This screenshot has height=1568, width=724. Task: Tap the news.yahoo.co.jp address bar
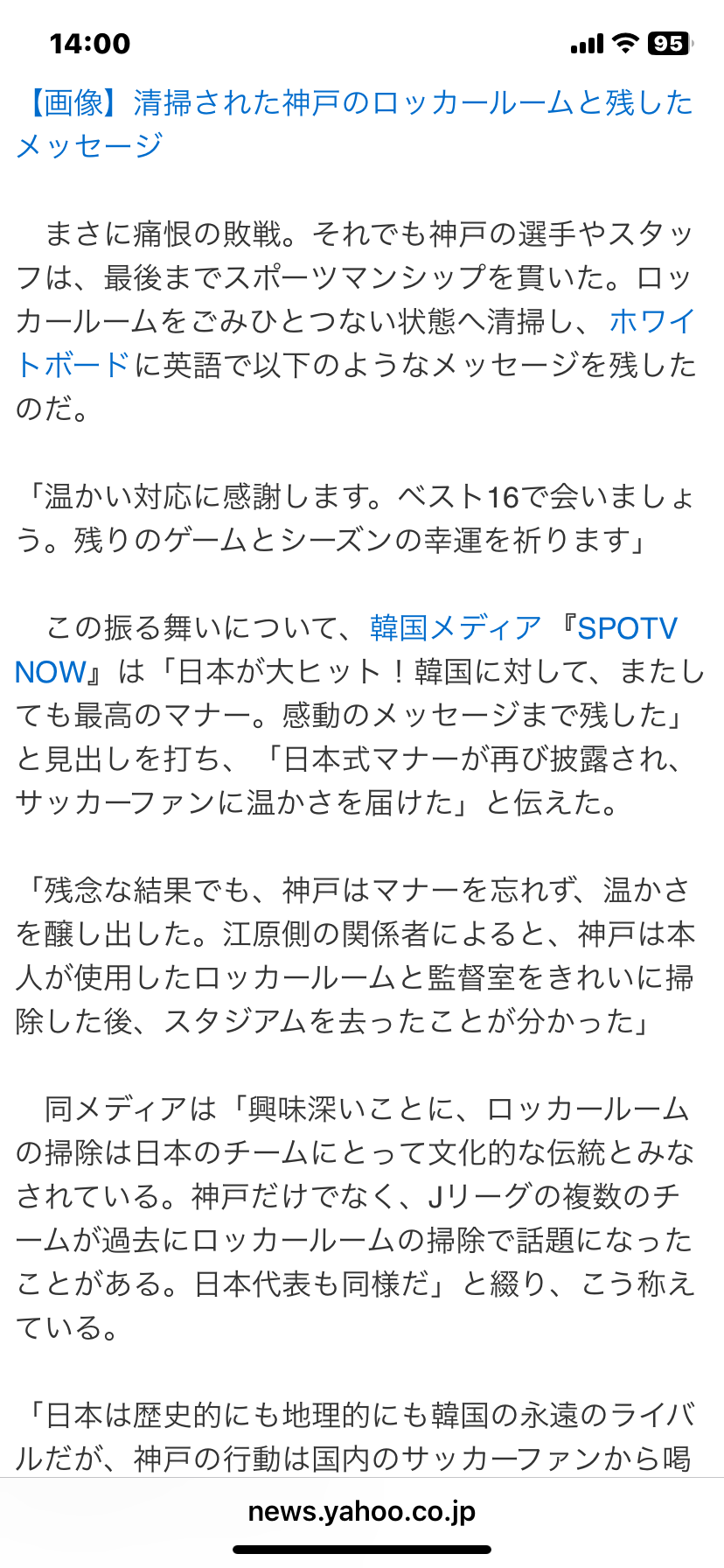click(x=362, y=1511)
